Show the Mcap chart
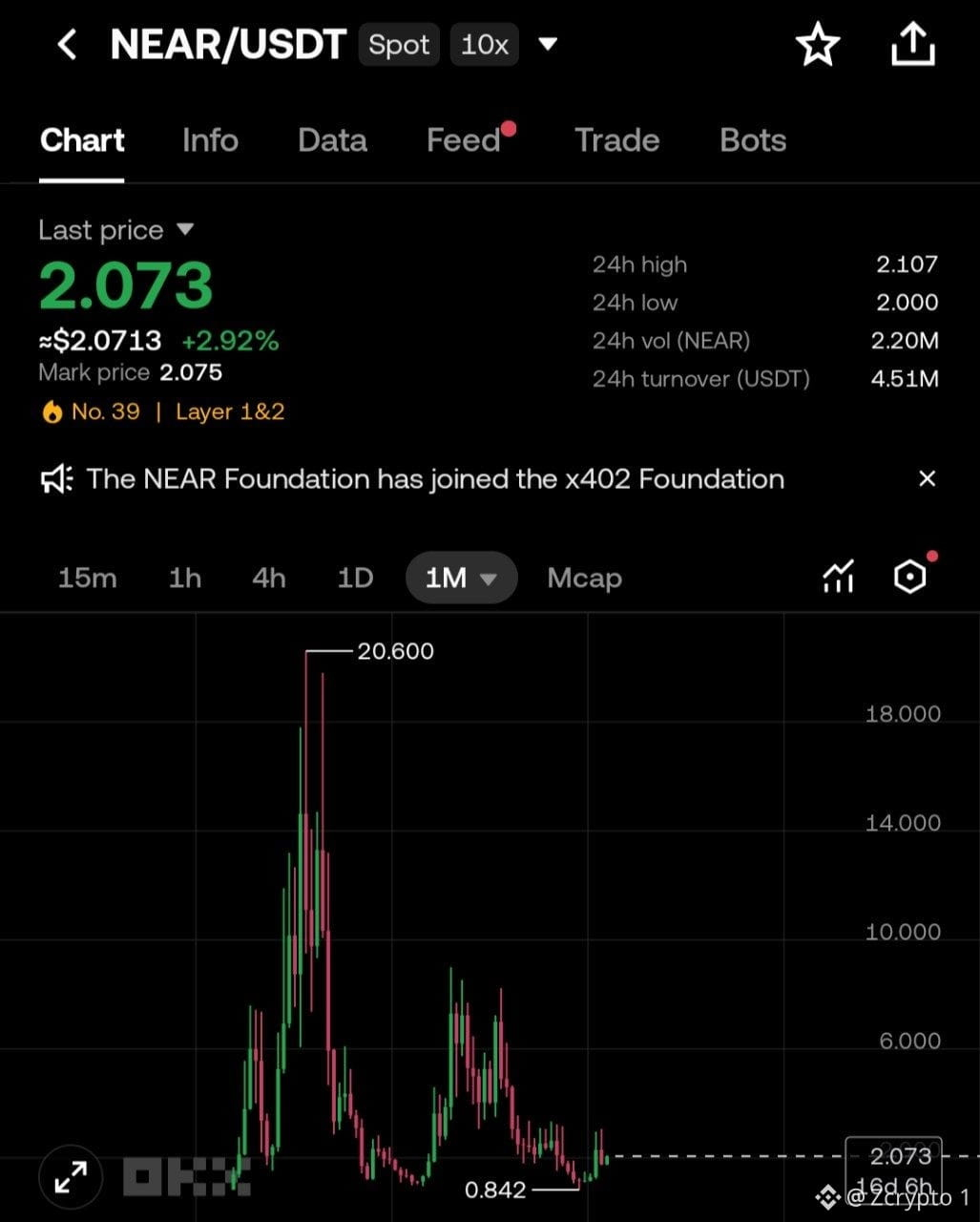Image resolution: width=980 pixels, height=1222 pixels. point(584,578)
